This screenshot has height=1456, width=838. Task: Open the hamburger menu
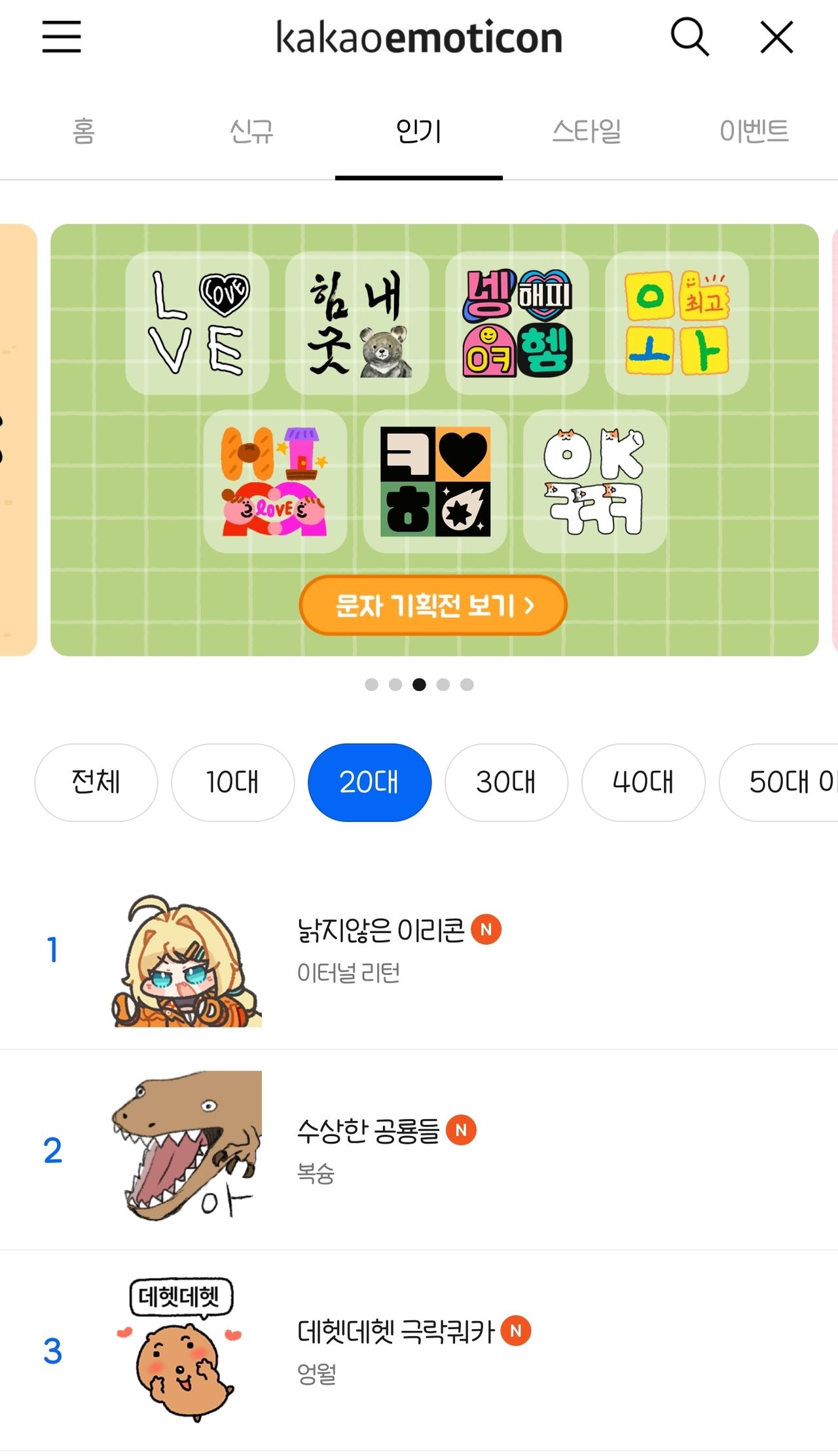pyautogui.click(x=62, y=37)
